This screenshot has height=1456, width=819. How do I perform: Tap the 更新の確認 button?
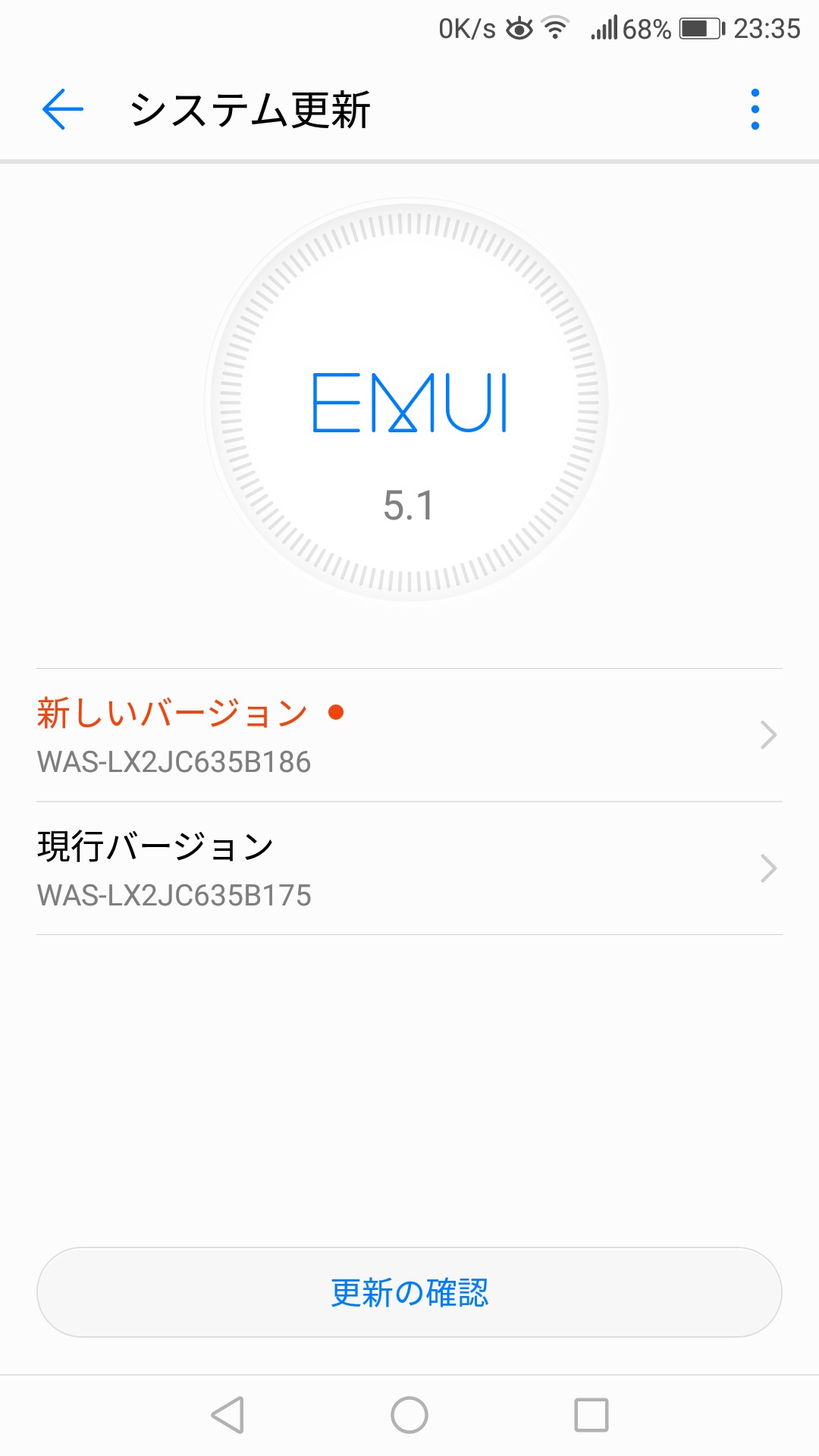point(409,1292)
